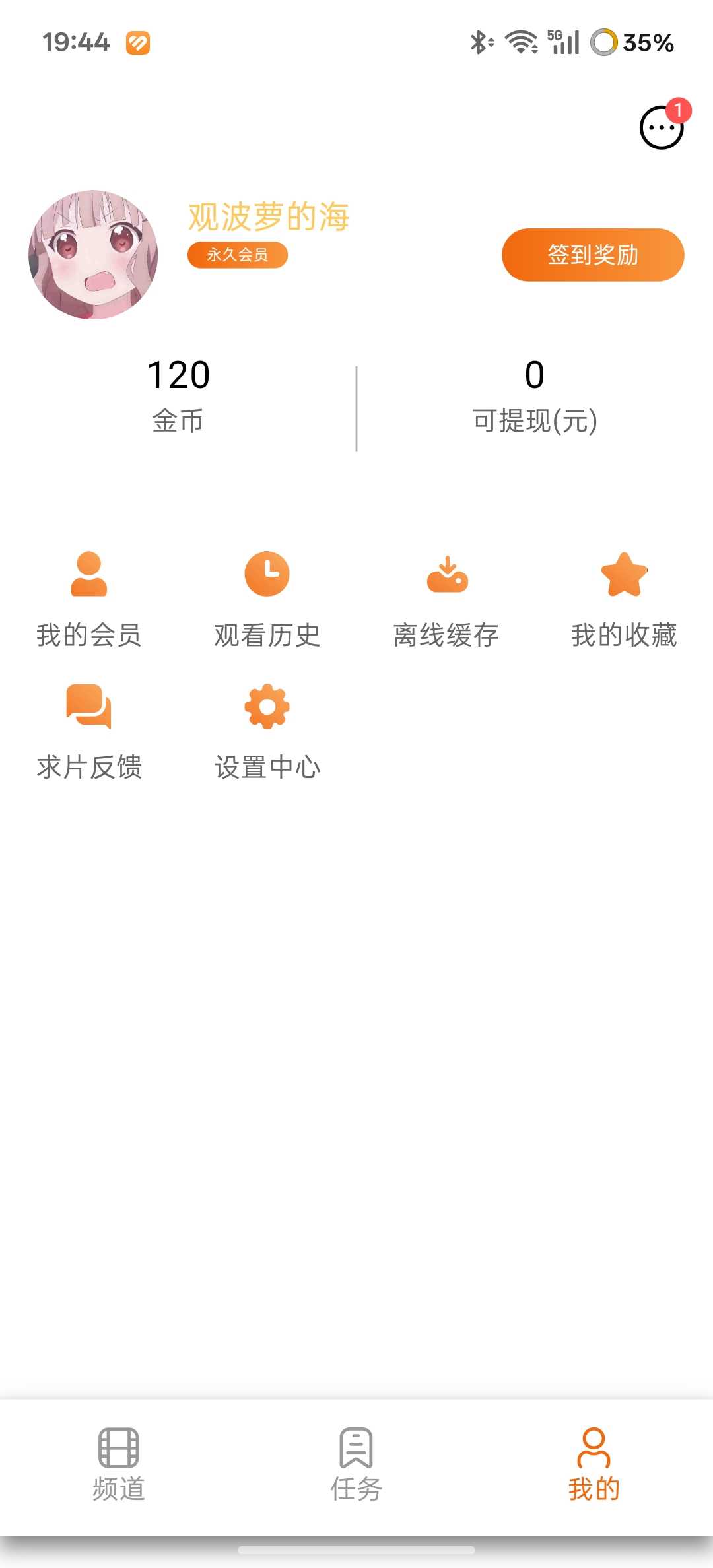Open 离线缓存 offline downloads
713x1568 pixels.
click(446, 599)
